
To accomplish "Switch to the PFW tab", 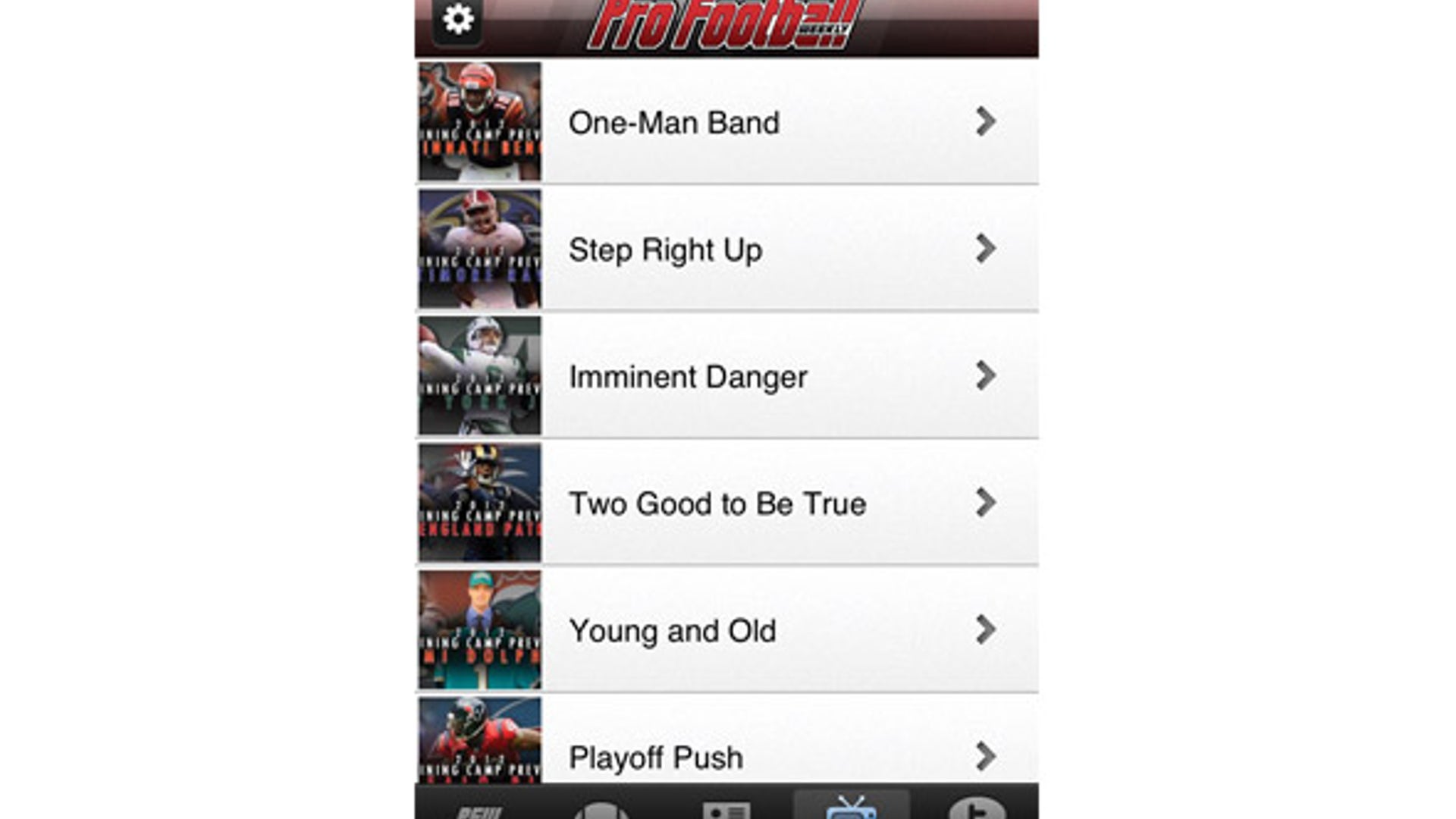I will coord(479,808).
